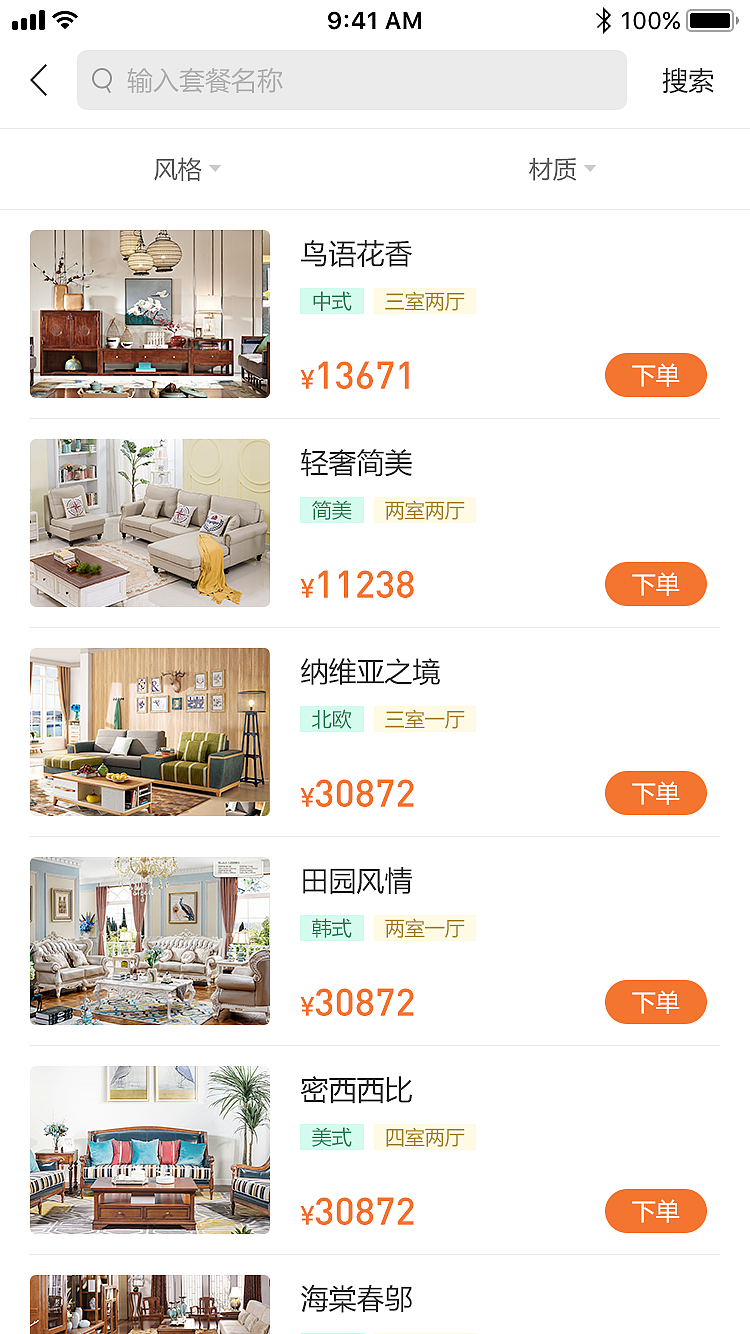Viewport: 750px width, 1334px height.
Task: Focus the 输入套餐名称 search field
Action: (x=350, y=80)
